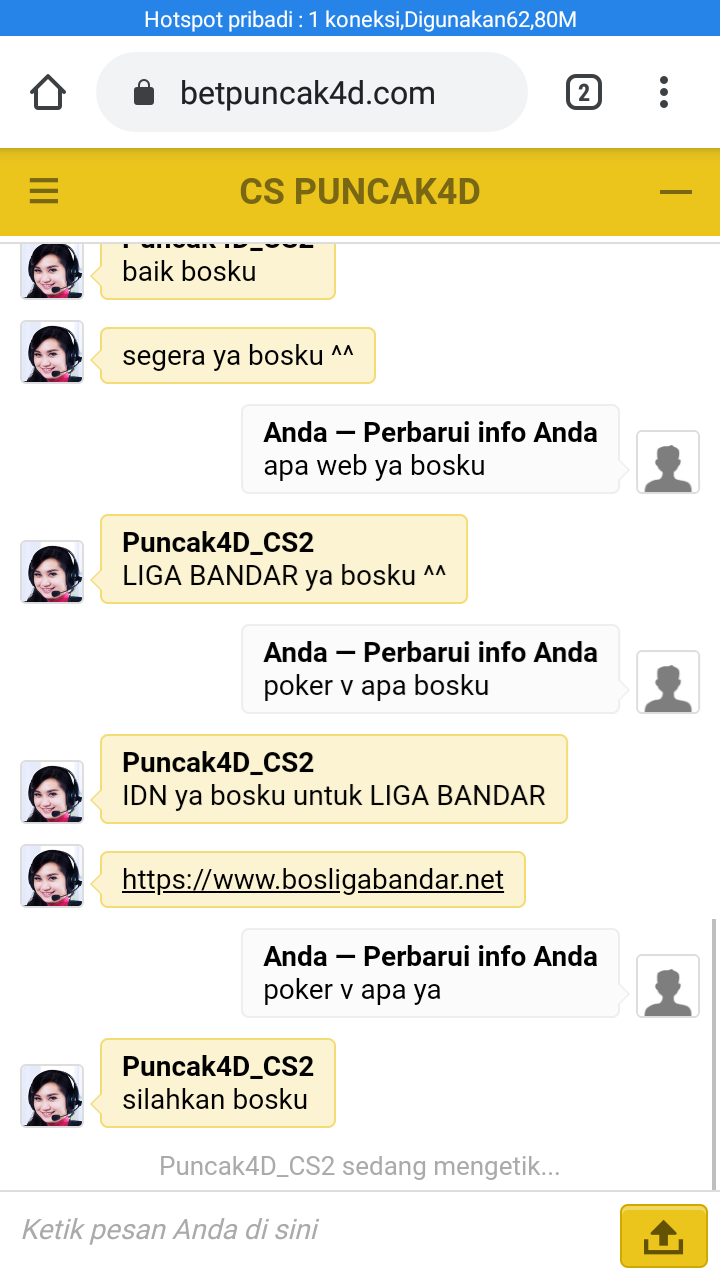Open the chat hamburger menu

(44, 191)
